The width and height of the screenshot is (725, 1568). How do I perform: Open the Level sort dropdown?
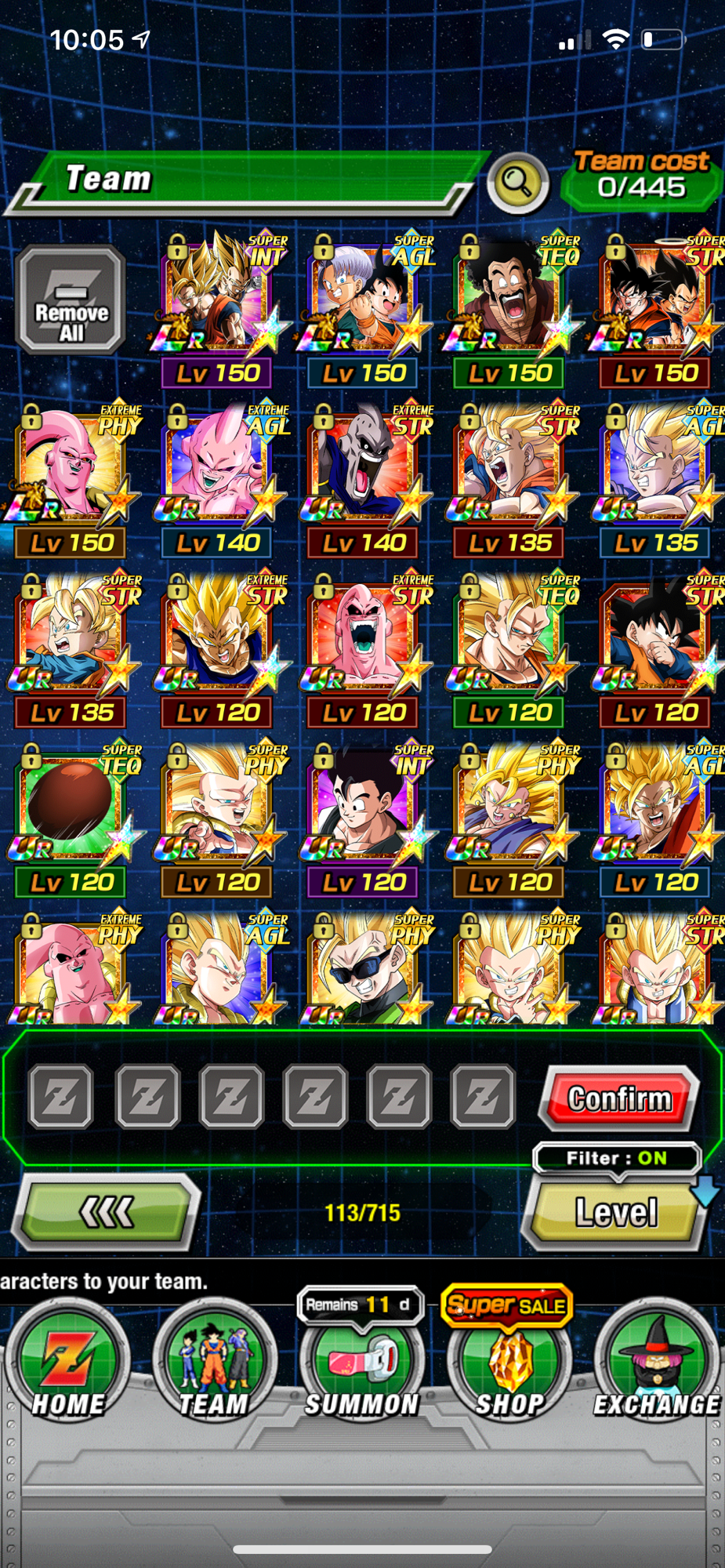click(x=617, y=1212)
